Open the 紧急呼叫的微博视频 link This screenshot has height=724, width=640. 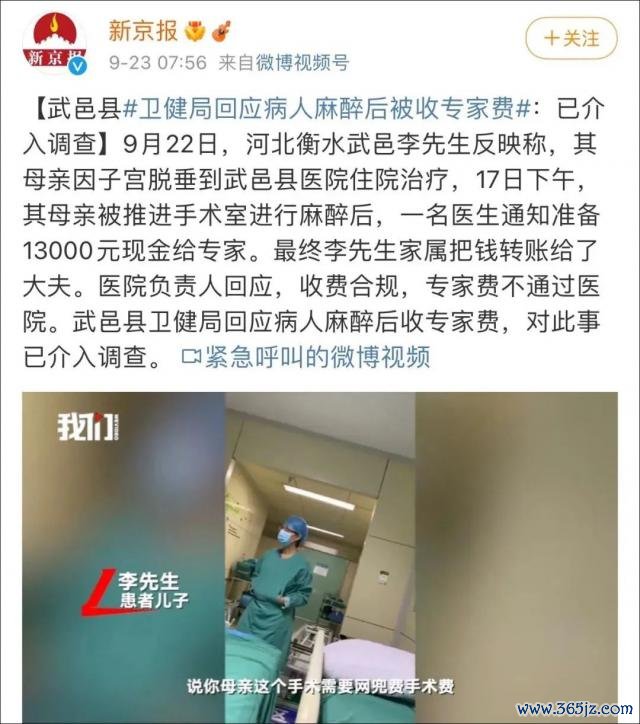click(x=306, y=357)
